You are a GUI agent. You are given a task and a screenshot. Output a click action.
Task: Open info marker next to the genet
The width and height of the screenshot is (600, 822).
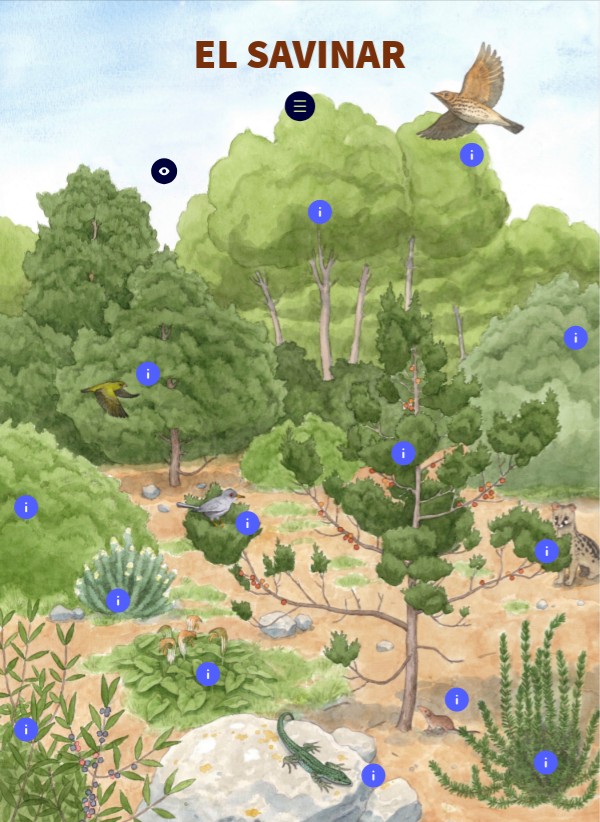pos(546,551)
